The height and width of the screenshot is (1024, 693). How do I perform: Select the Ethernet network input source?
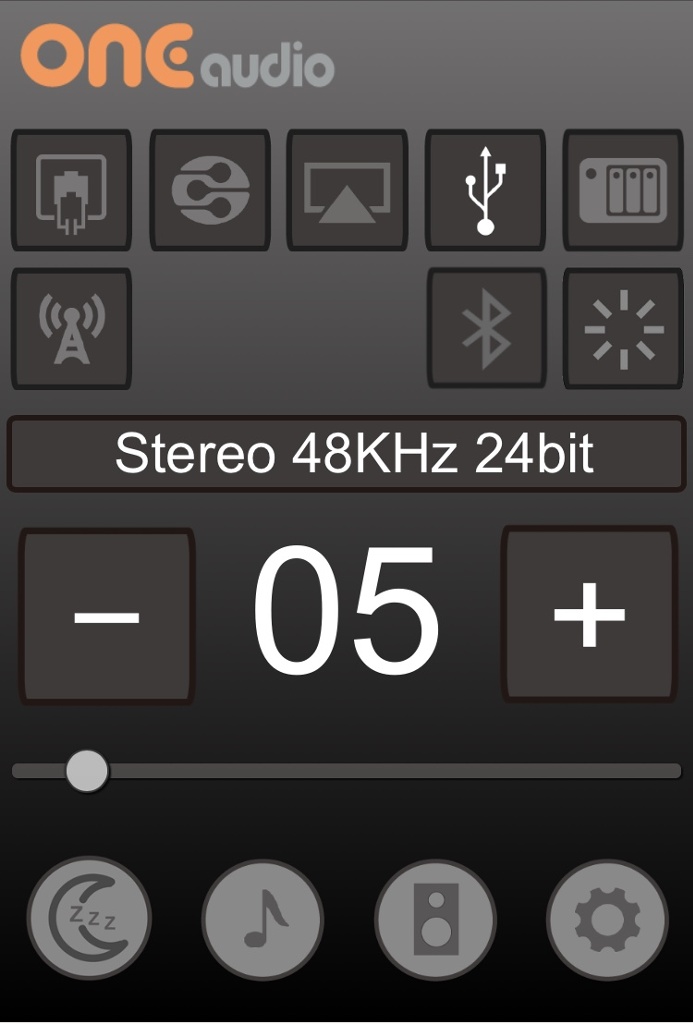[71, 190]
